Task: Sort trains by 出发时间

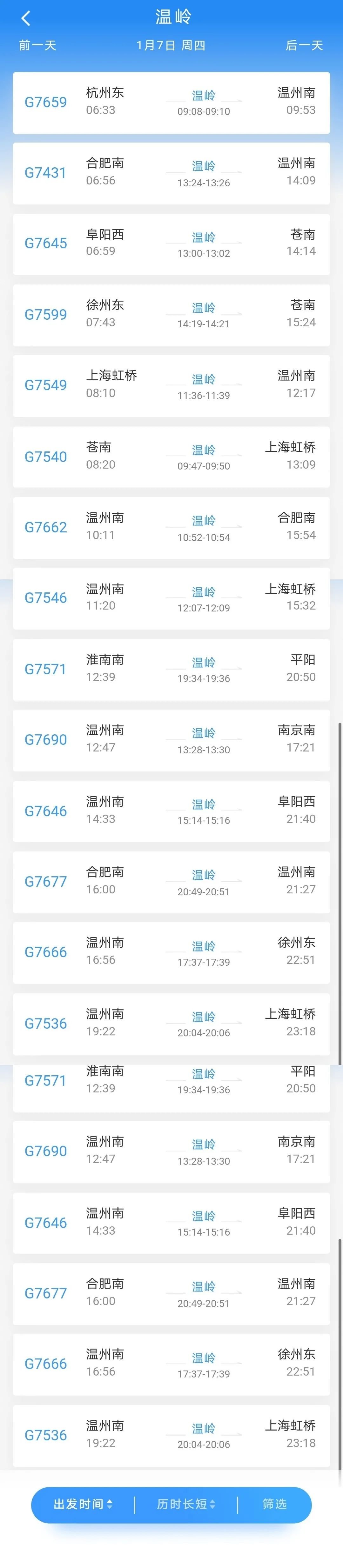Action: tap(83, 1504)
